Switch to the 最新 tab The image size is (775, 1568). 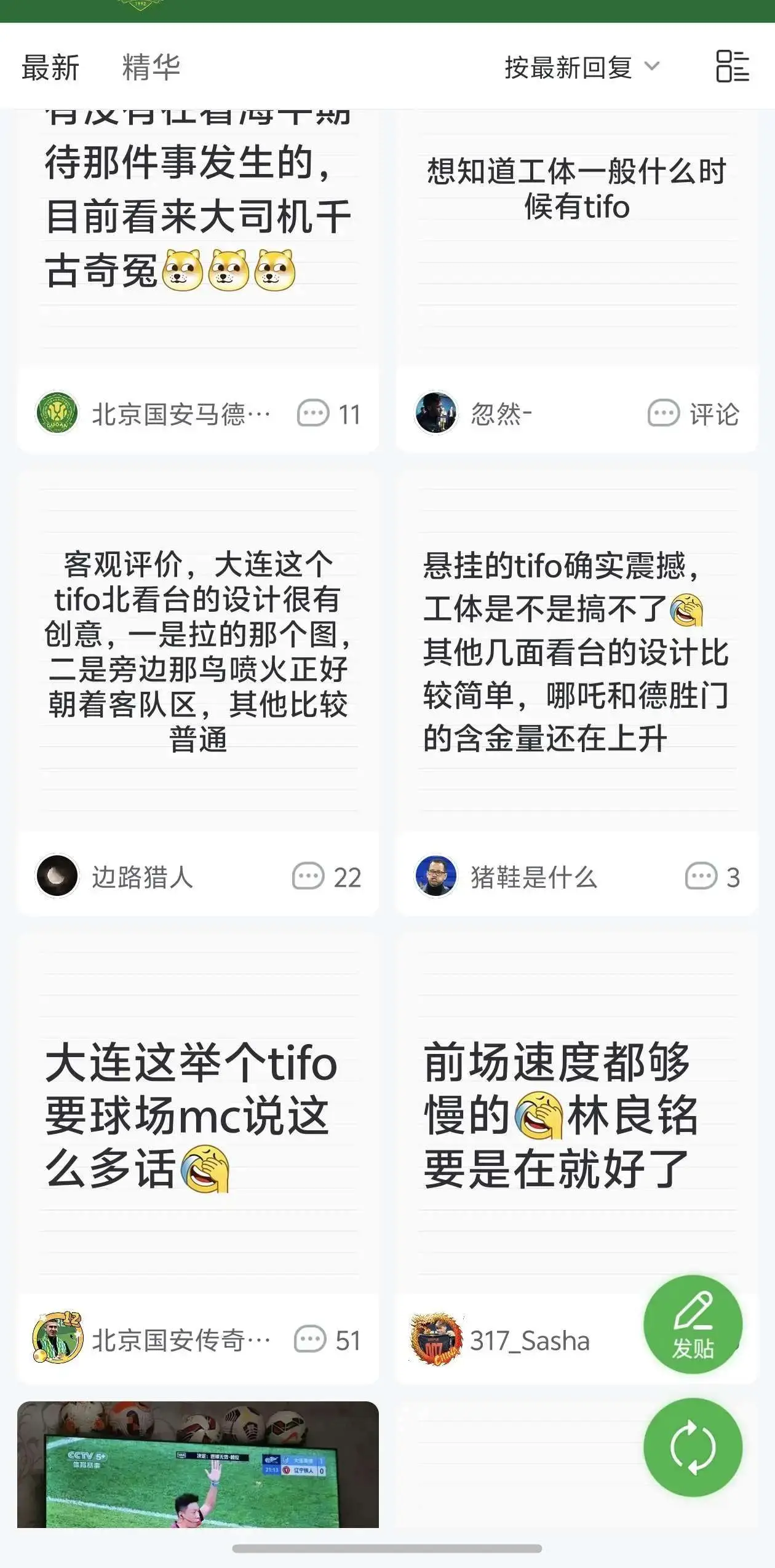click(x=50, y=67)
